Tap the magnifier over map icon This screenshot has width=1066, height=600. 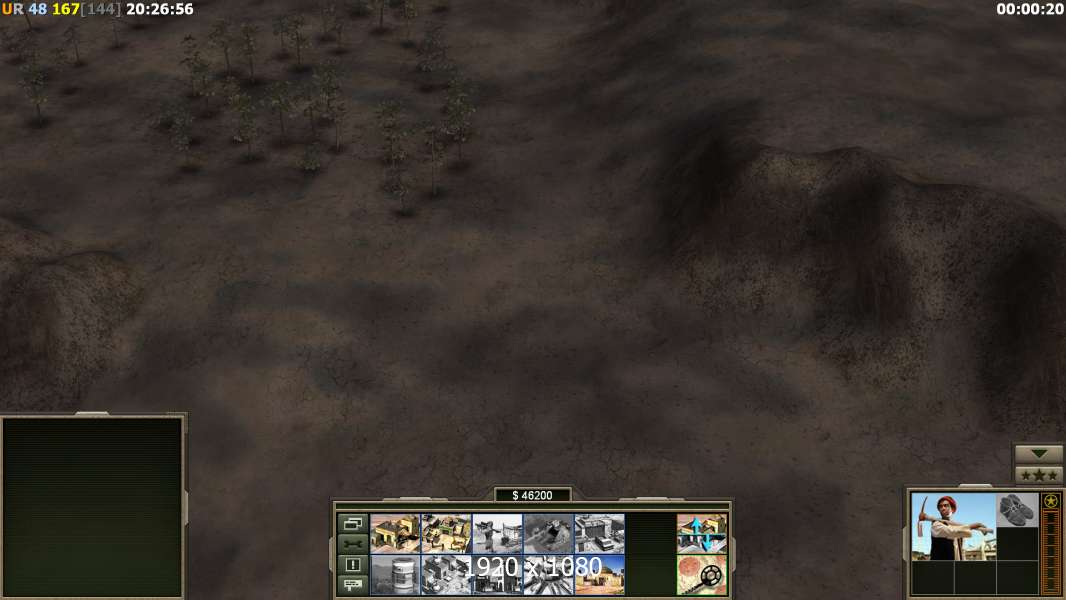click(701, 575)
